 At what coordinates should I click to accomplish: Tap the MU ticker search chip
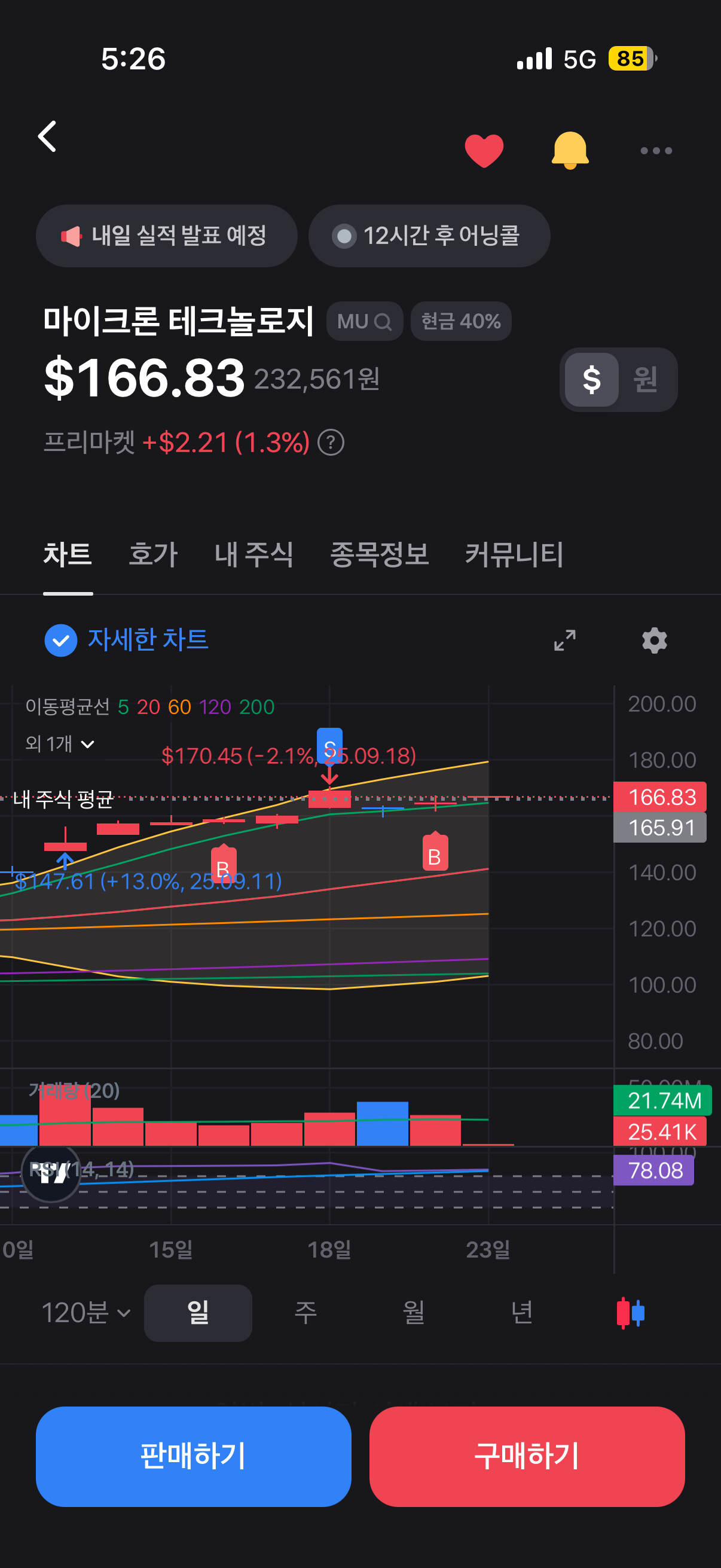[x=365, y=321]
